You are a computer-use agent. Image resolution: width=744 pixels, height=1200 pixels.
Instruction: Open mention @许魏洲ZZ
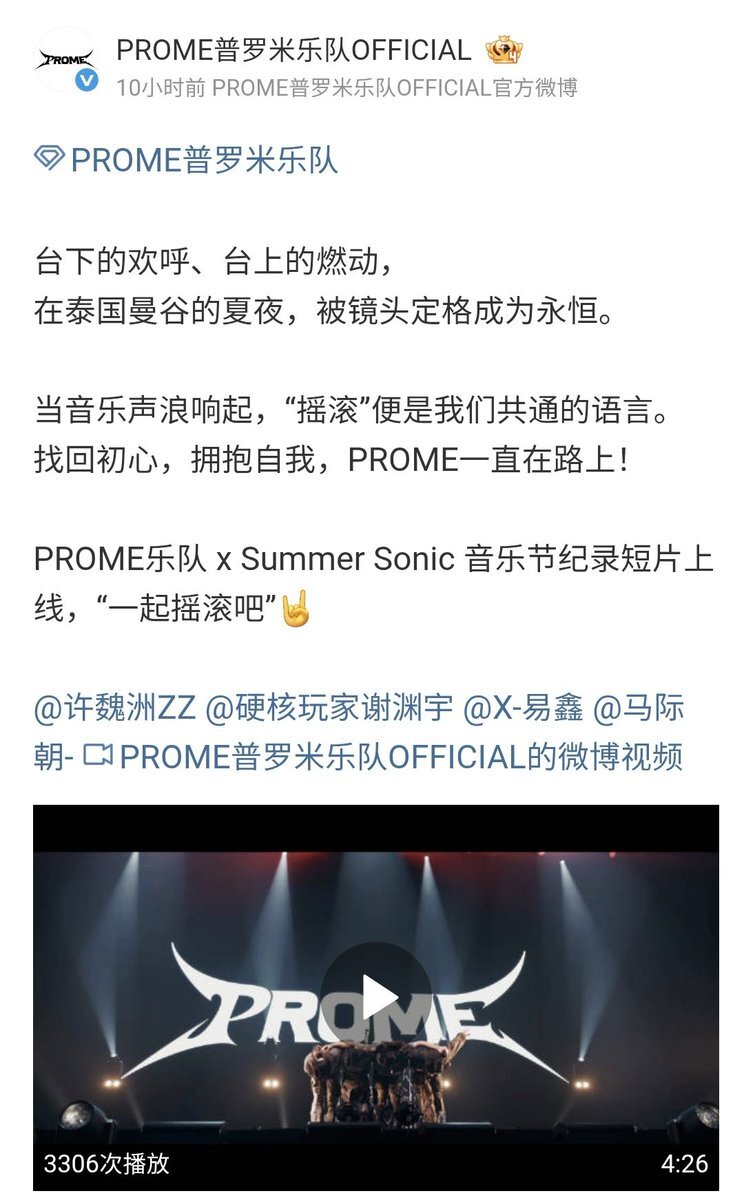point(114,711)
